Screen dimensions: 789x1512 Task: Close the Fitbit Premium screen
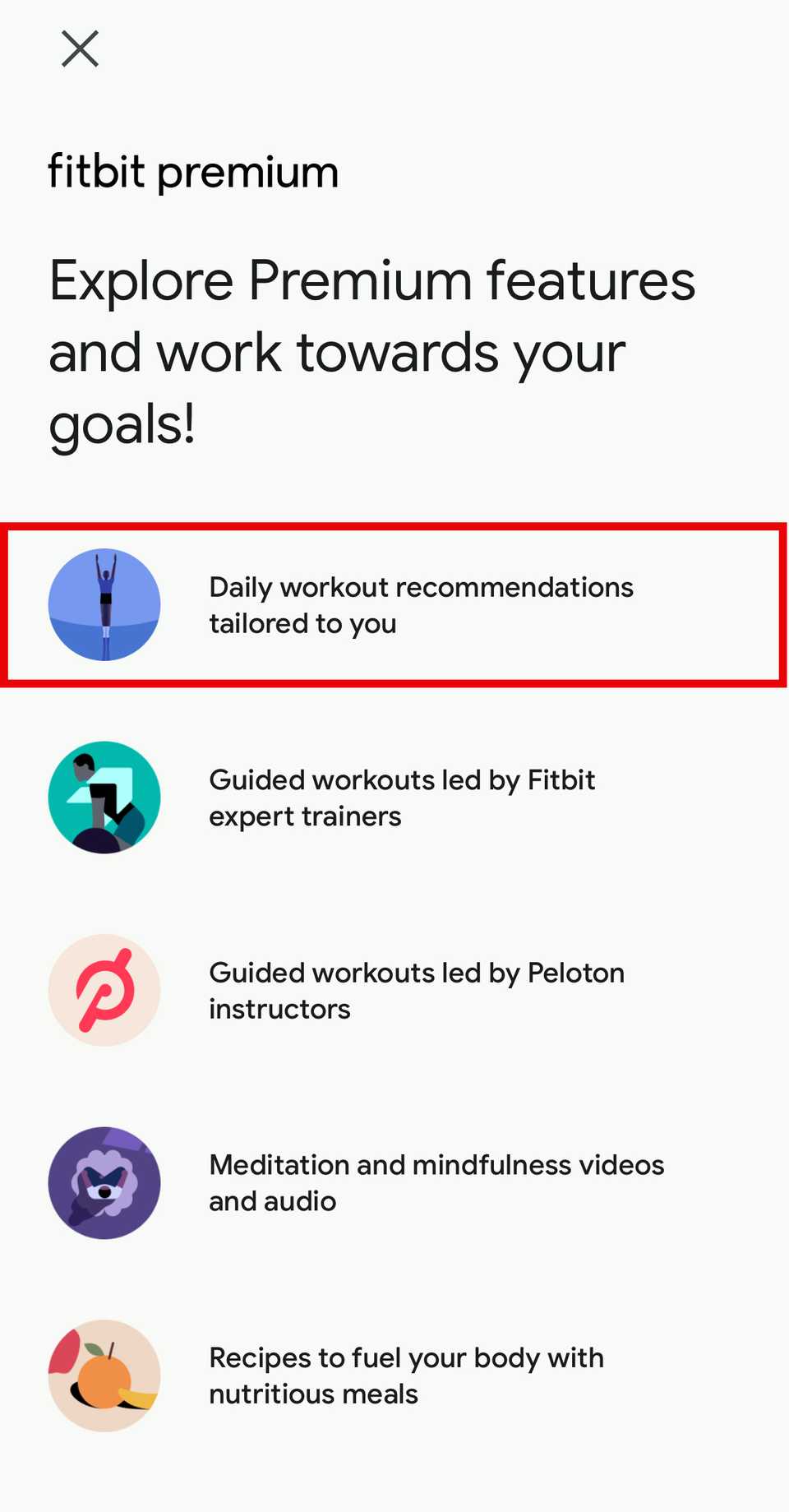(x=81, y=49)
